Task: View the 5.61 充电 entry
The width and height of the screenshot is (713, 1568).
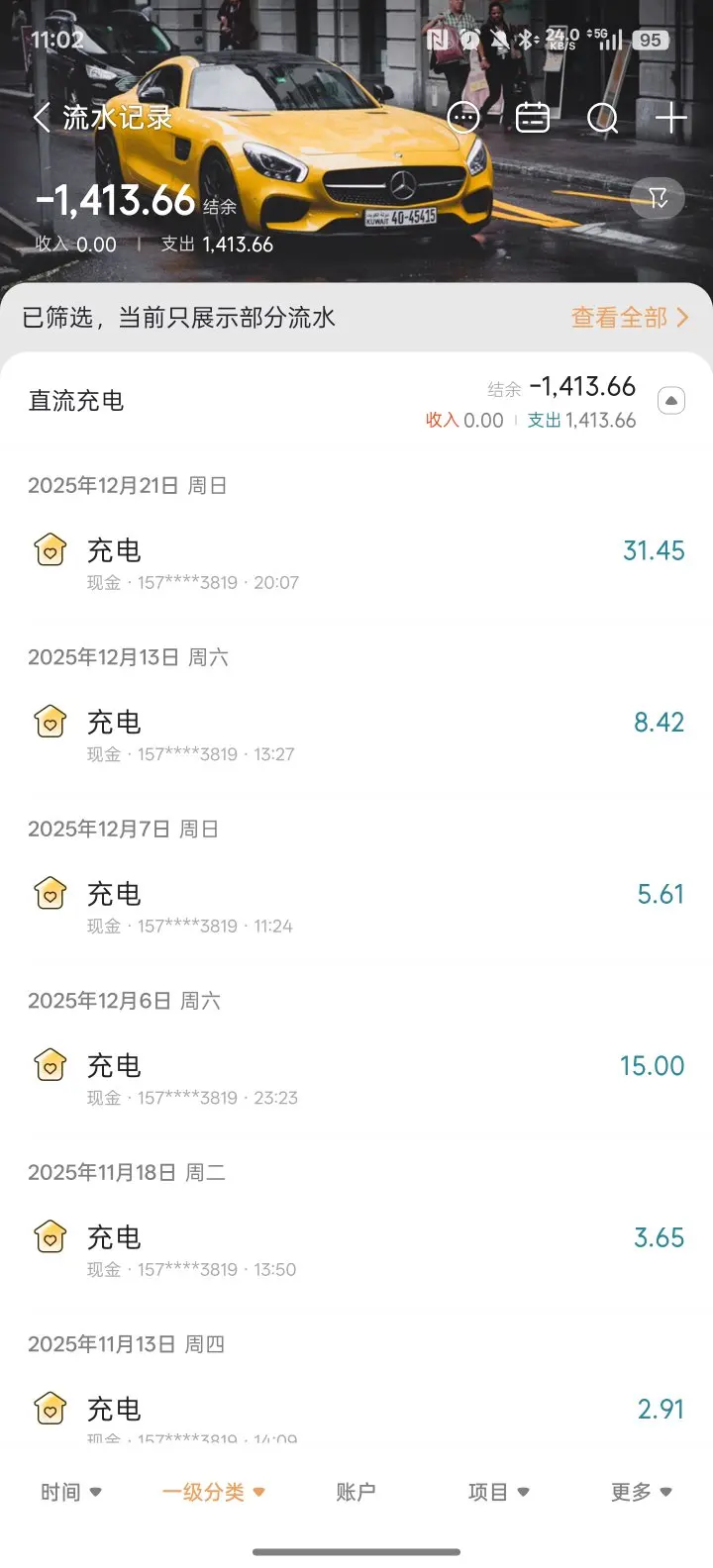Action: [356, 906]
